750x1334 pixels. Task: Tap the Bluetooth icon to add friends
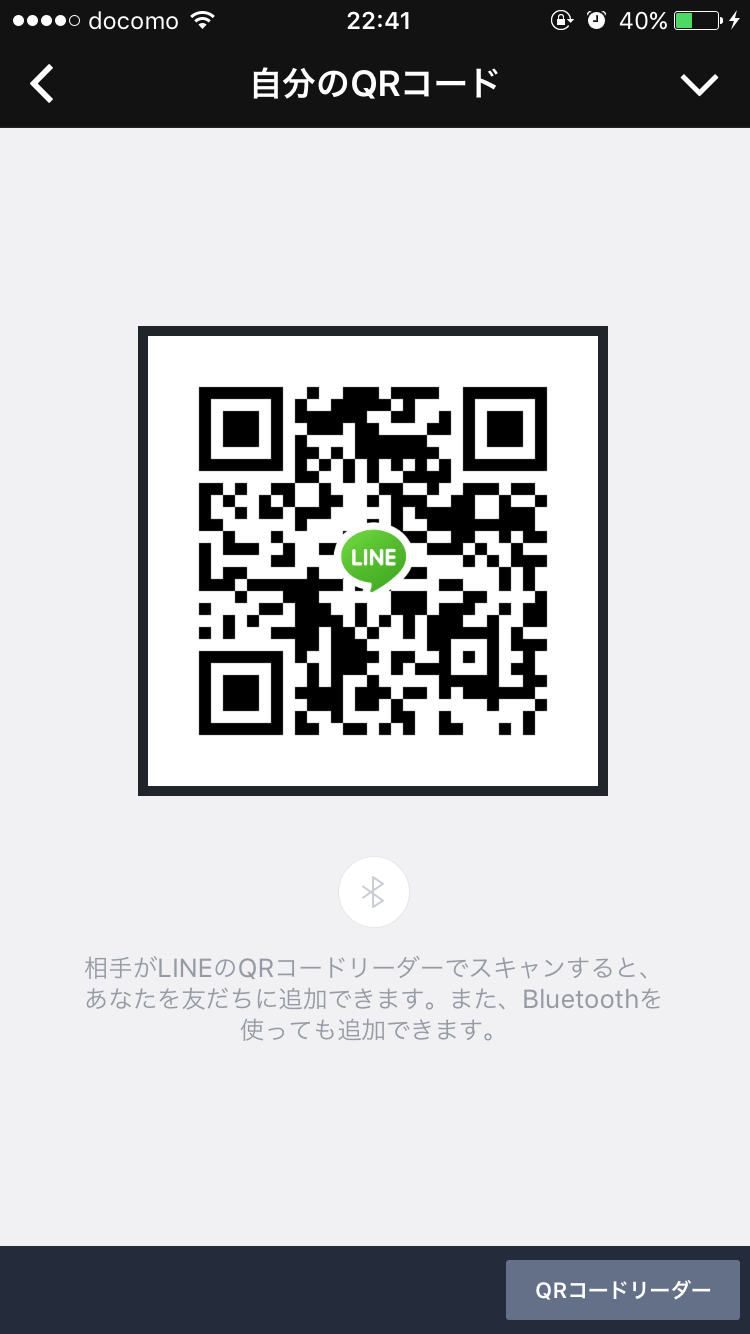click(373, 892)
